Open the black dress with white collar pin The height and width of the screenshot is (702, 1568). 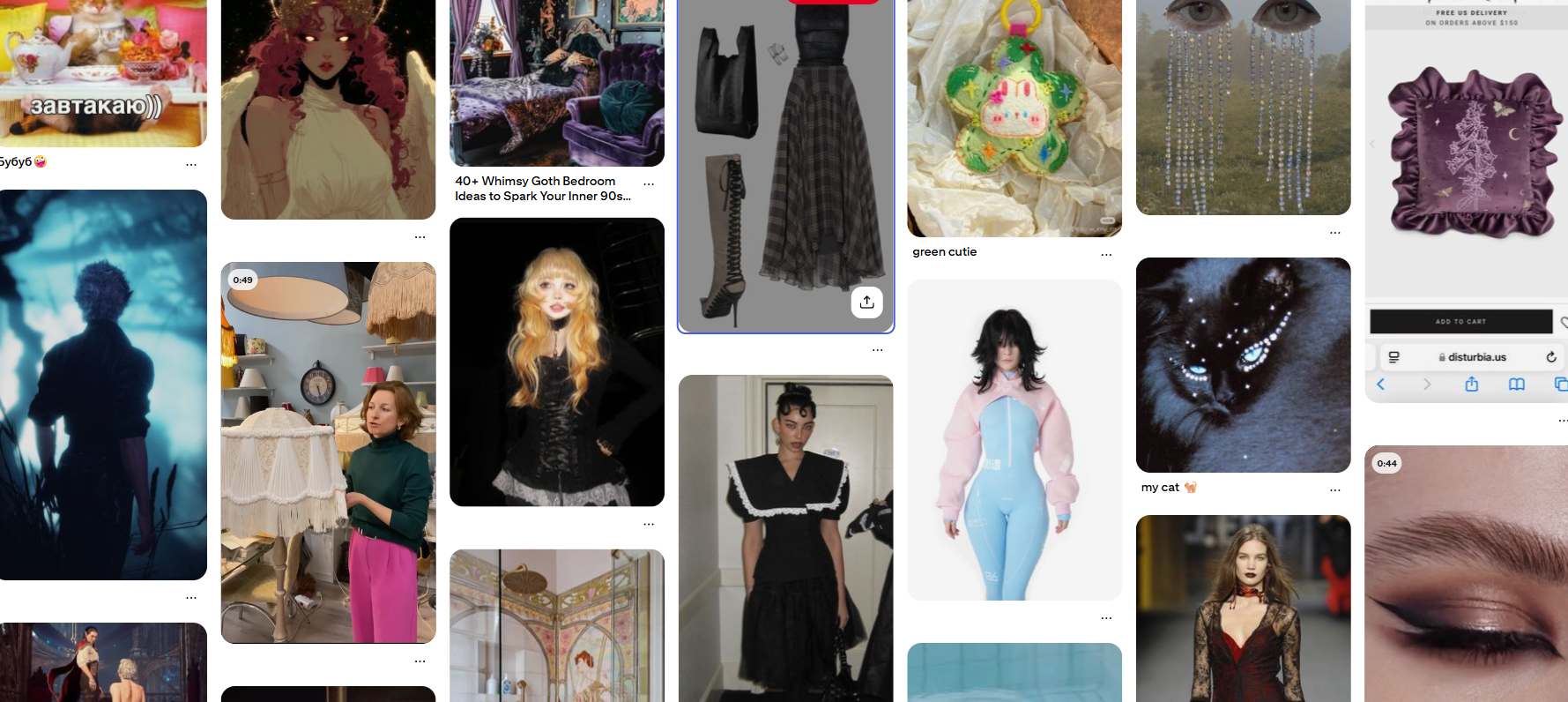pos(785,538)
